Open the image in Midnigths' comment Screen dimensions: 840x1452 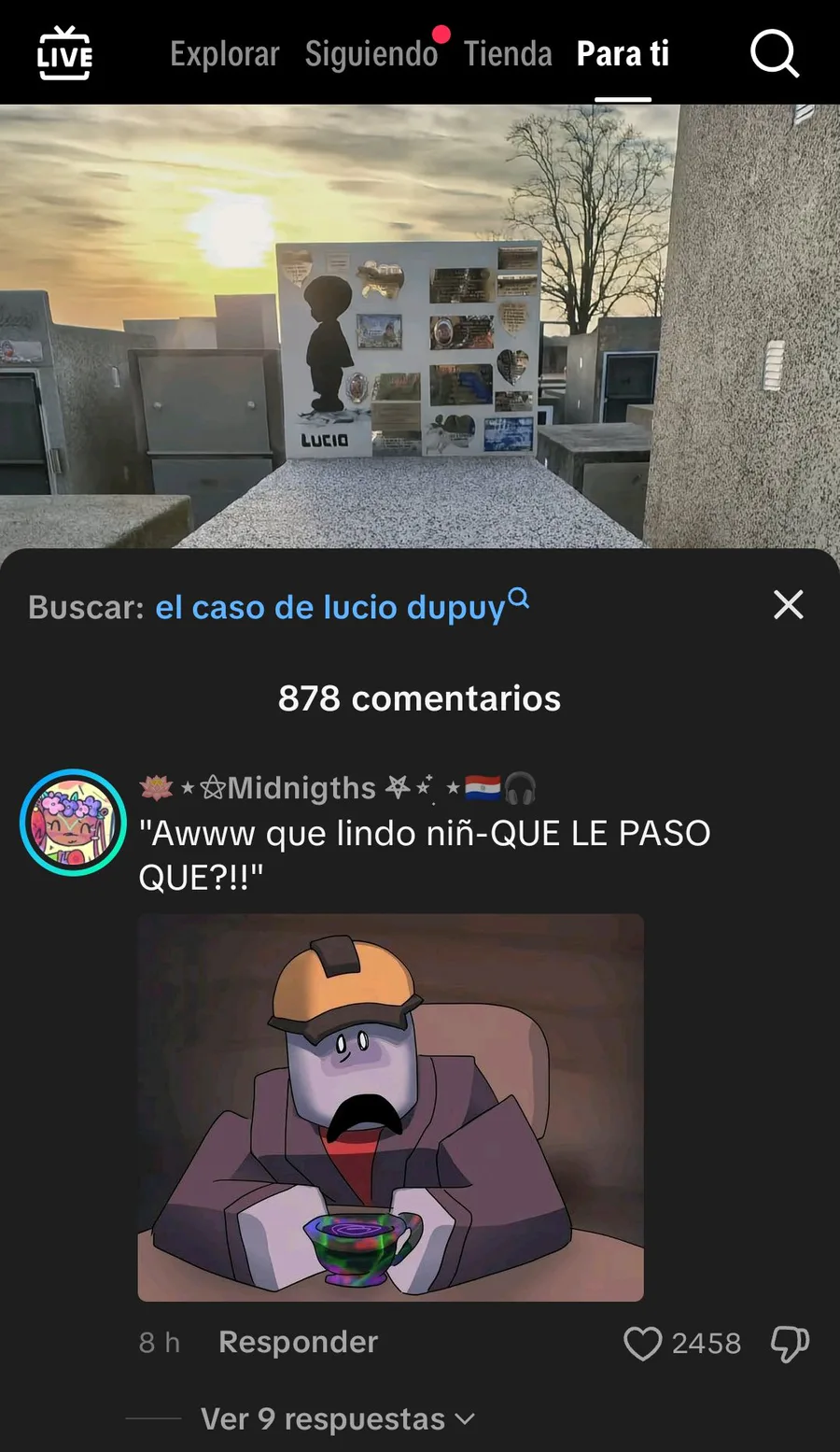click(x=391, y=1107)
